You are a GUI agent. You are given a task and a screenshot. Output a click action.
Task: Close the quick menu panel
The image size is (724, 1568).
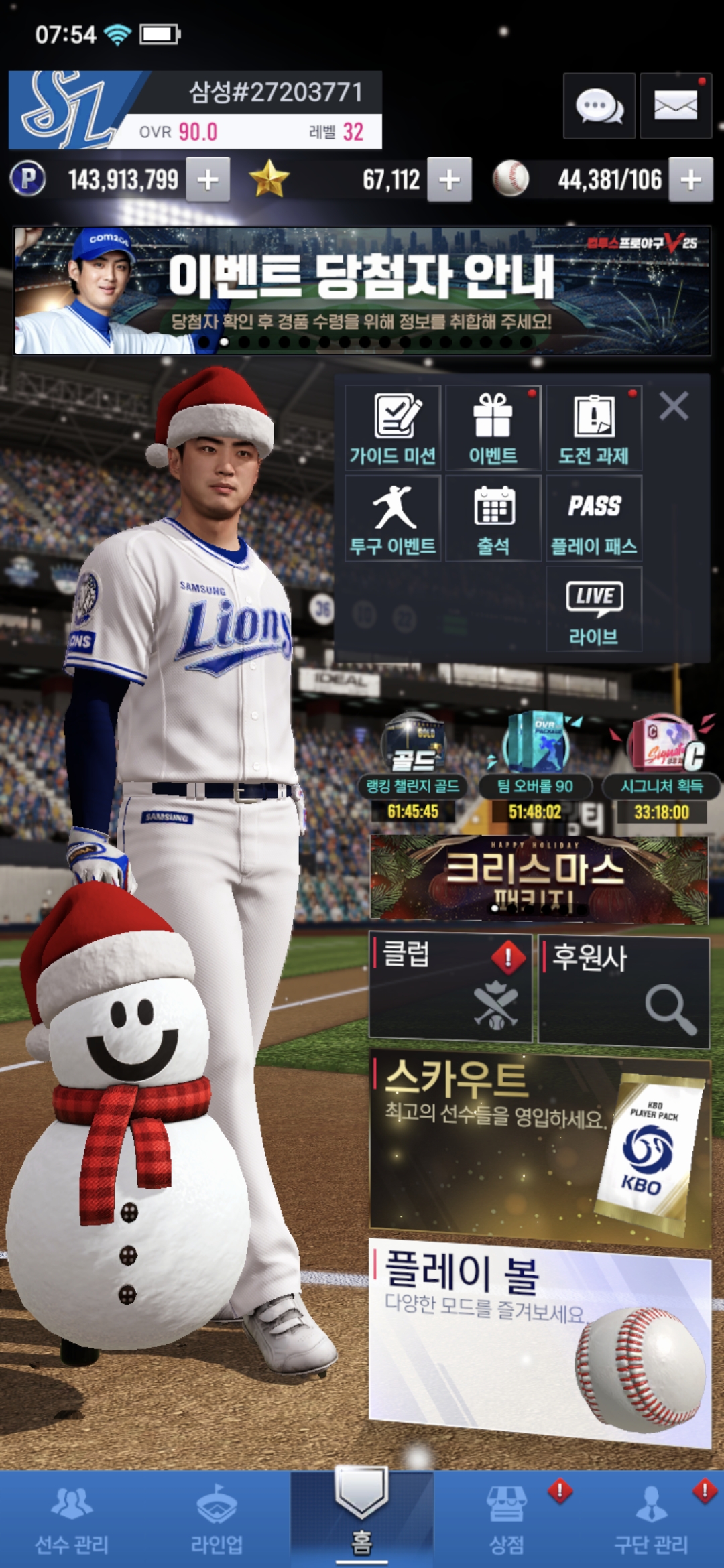[673, 406]
